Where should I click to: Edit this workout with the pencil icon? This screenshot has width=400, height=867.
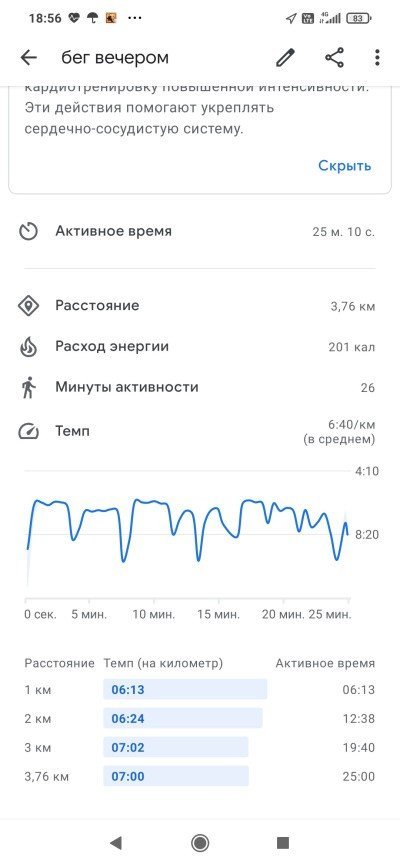point(285,58)
